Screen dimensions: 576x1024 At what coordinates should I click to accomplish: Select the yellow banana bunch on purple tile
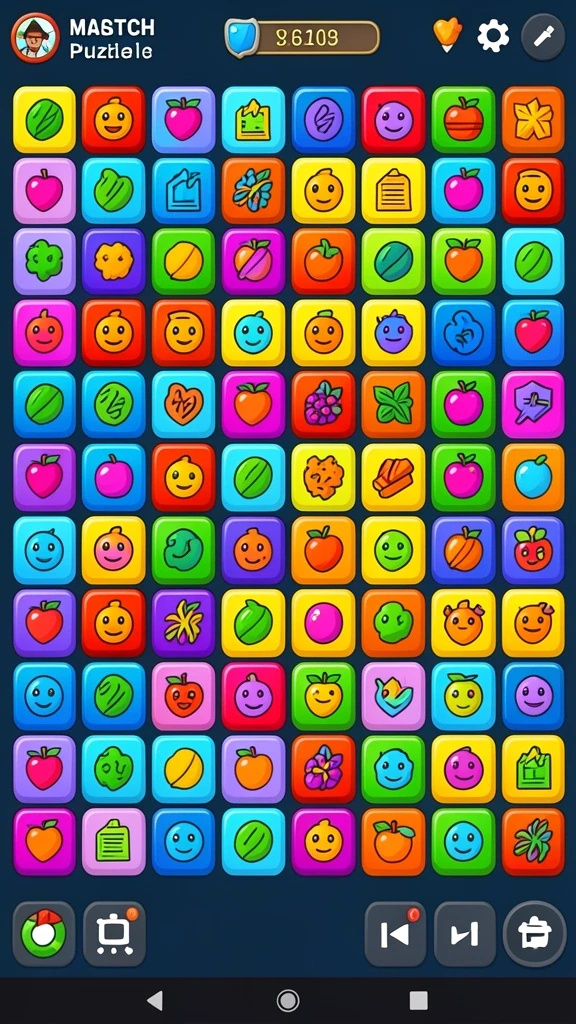[x=184, y=623]
